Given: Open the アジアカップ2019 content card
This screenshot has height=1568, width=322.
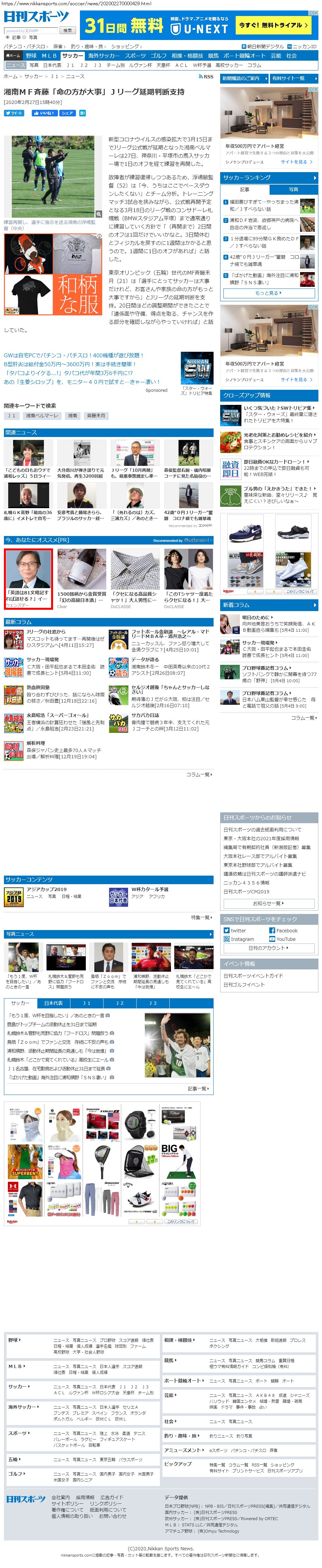Looking at the screenshot, I should [x=47, y=889].
